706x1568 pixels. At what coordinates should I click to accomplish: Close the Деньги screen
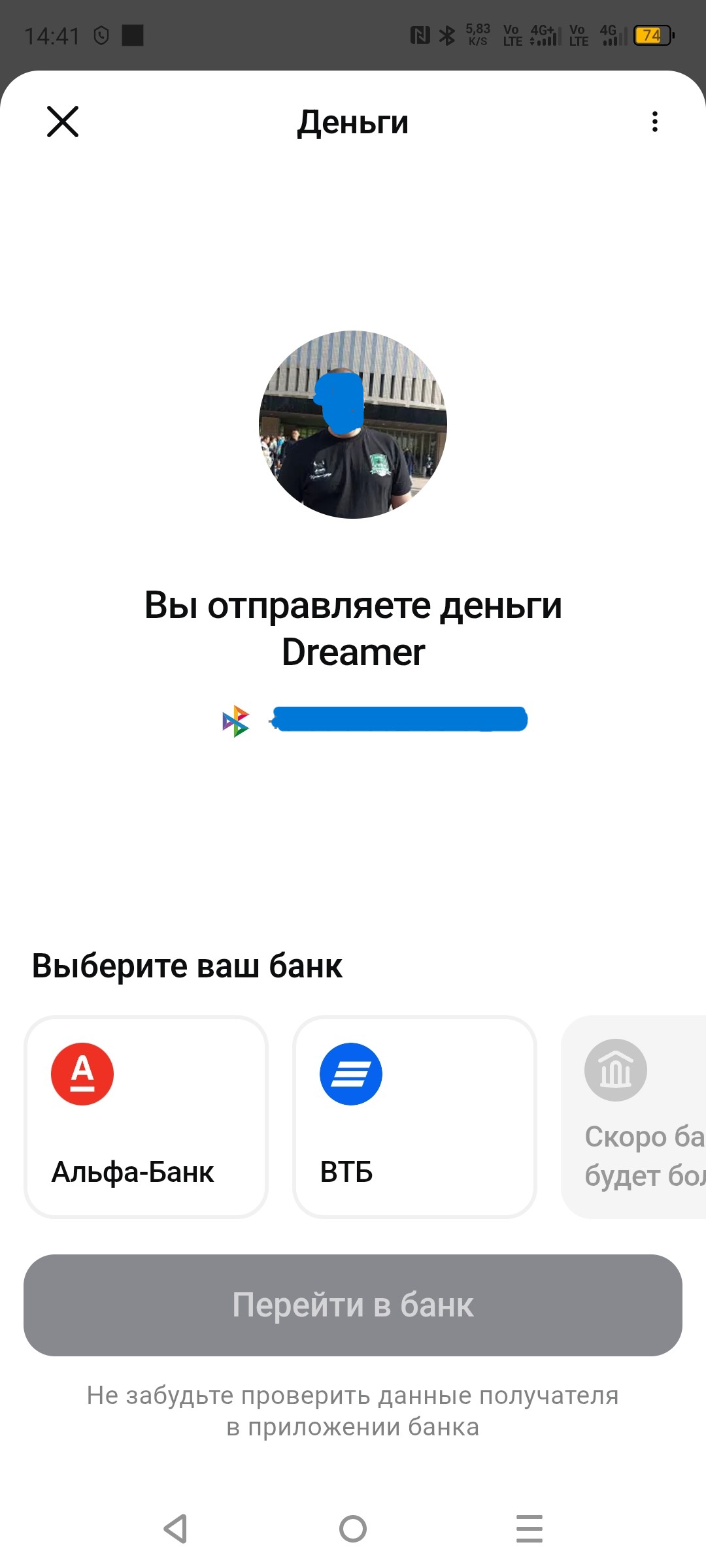[63, 122]
